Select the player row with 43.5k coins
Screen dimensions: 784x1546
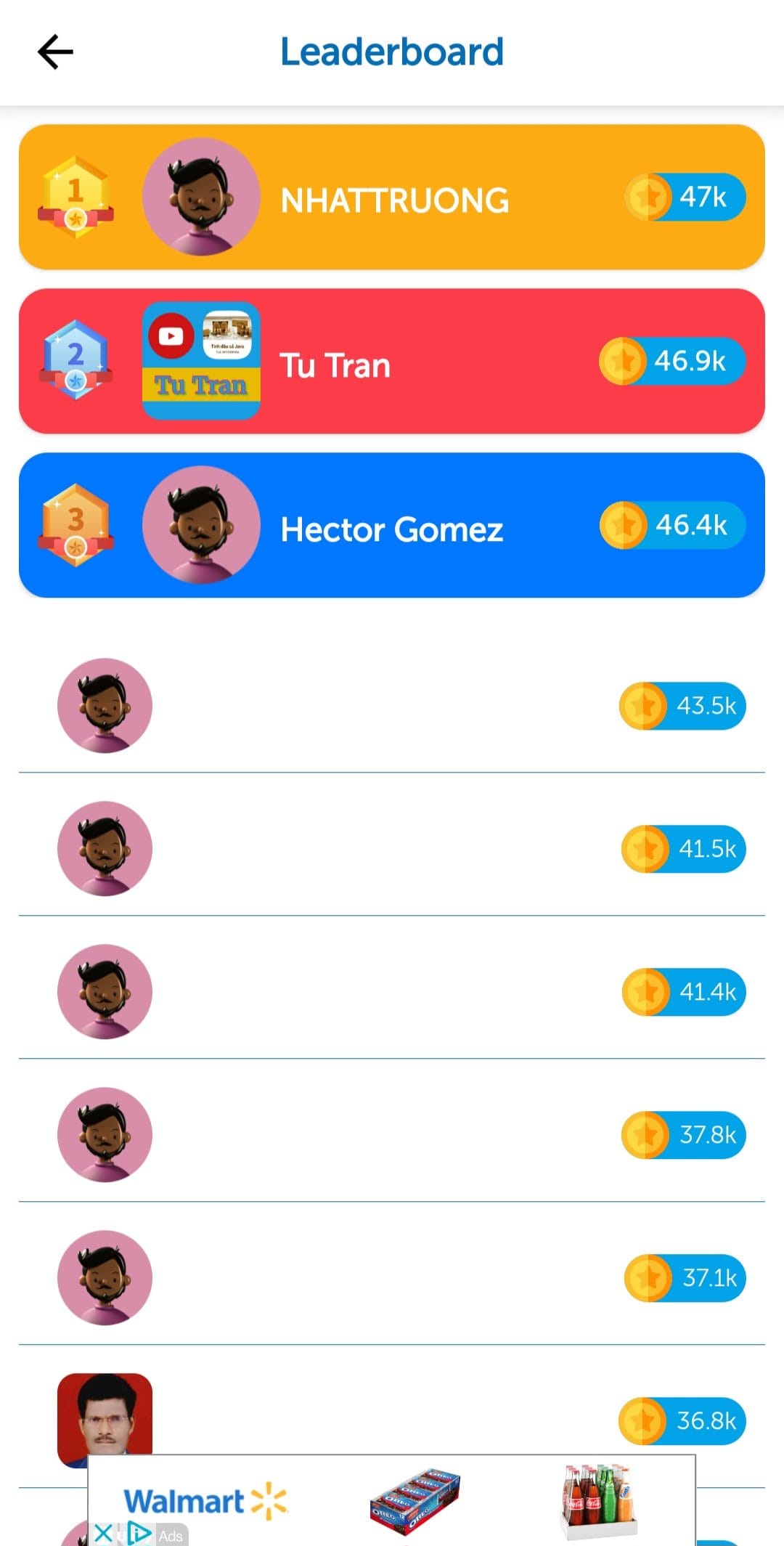click(392, 706)
